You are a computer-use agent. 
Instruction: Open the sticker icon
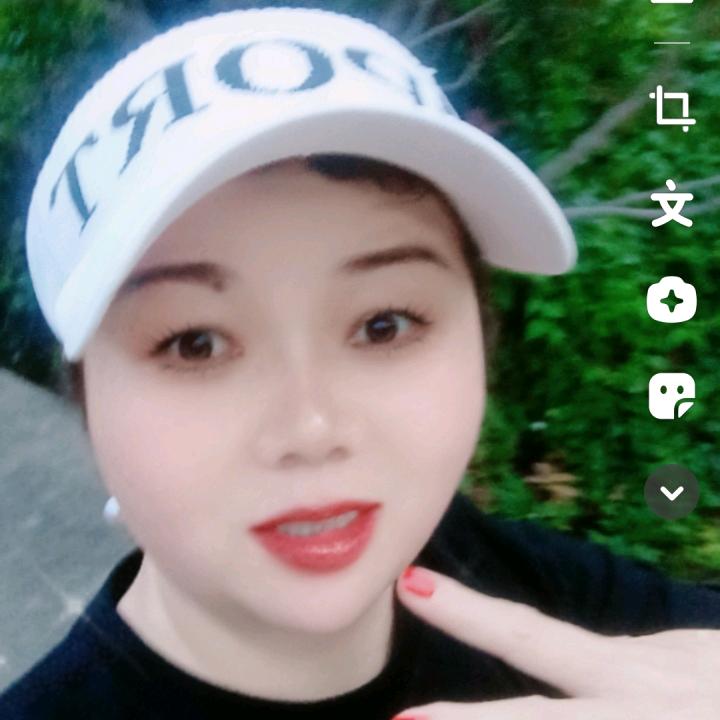(672, 396)
